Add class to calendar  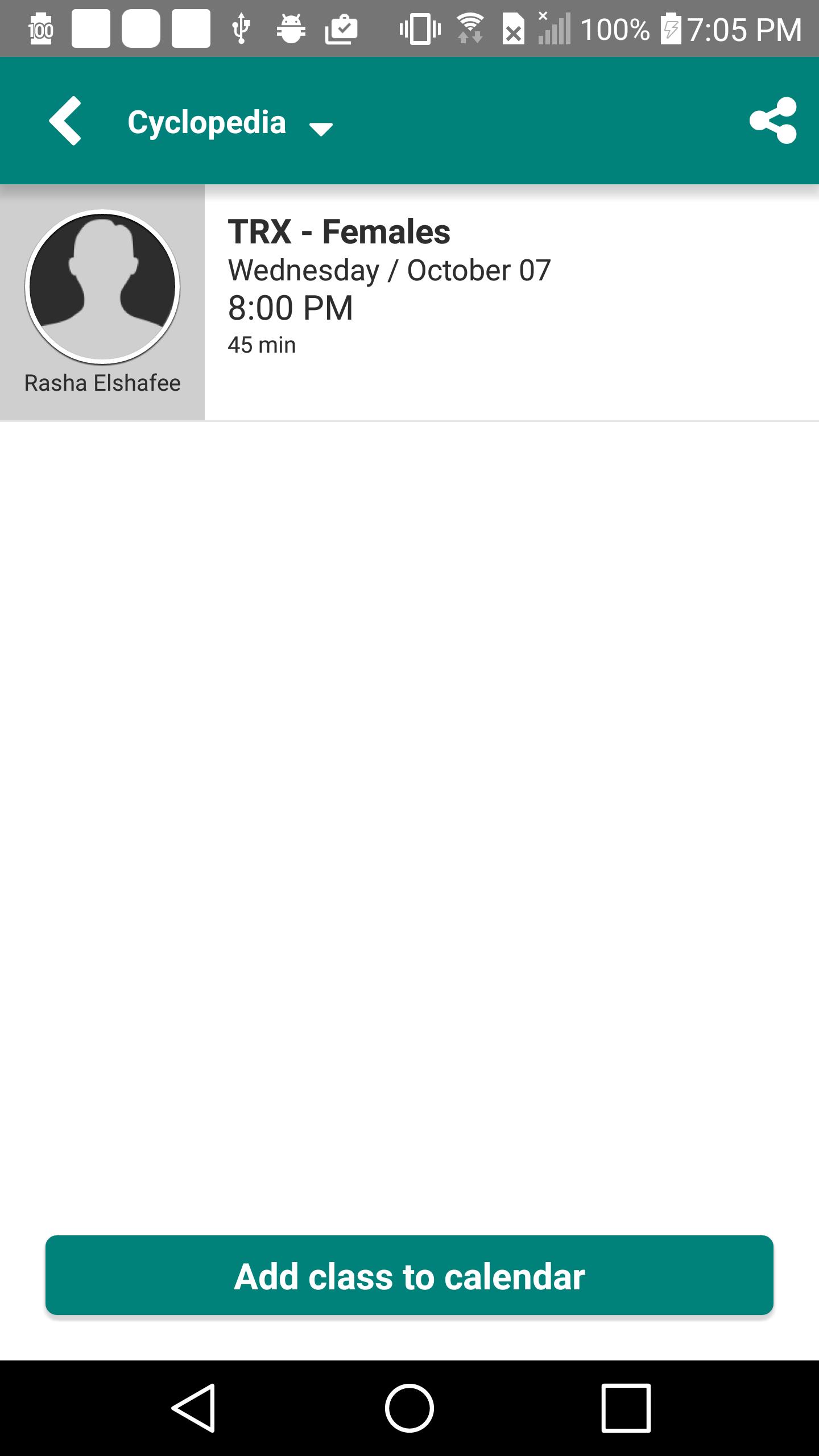click(x=409, y=1277)
